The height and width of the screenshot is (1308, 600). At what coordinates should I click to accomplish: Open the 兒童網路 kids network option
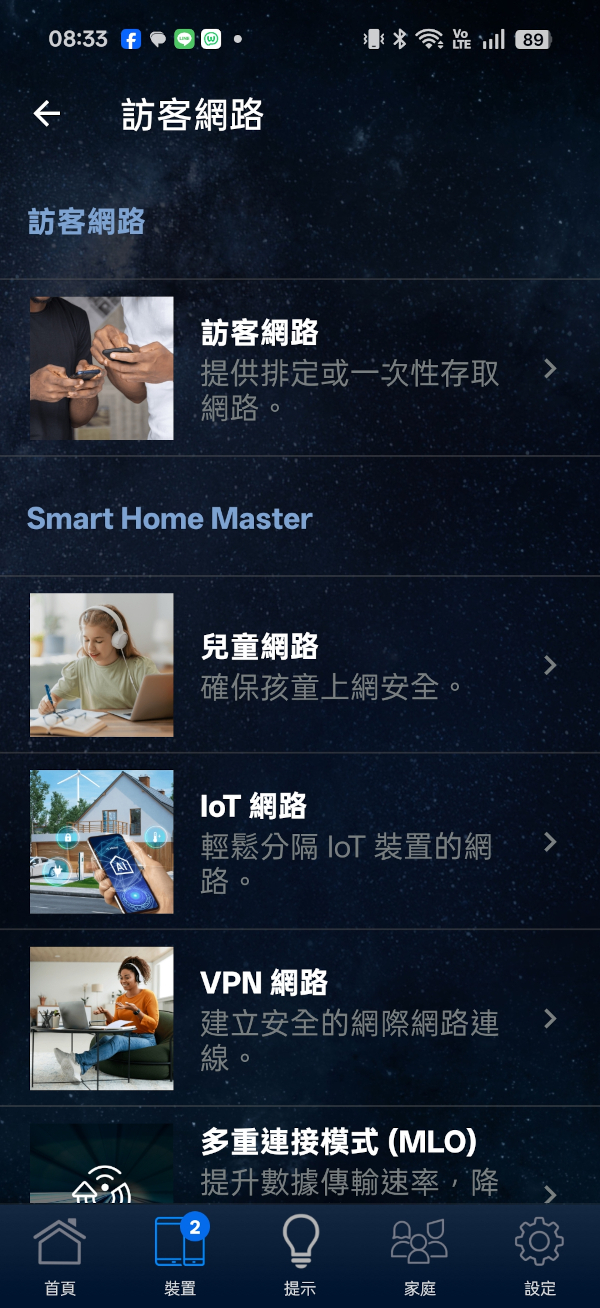tap(300, 665)
